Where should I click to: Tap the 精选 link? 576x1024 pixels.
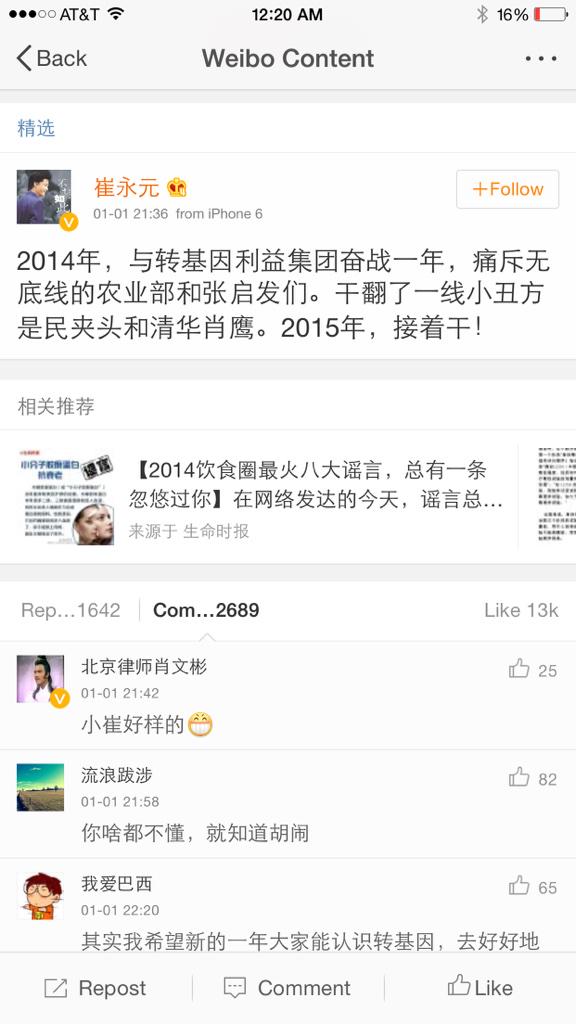coord(36,128)
